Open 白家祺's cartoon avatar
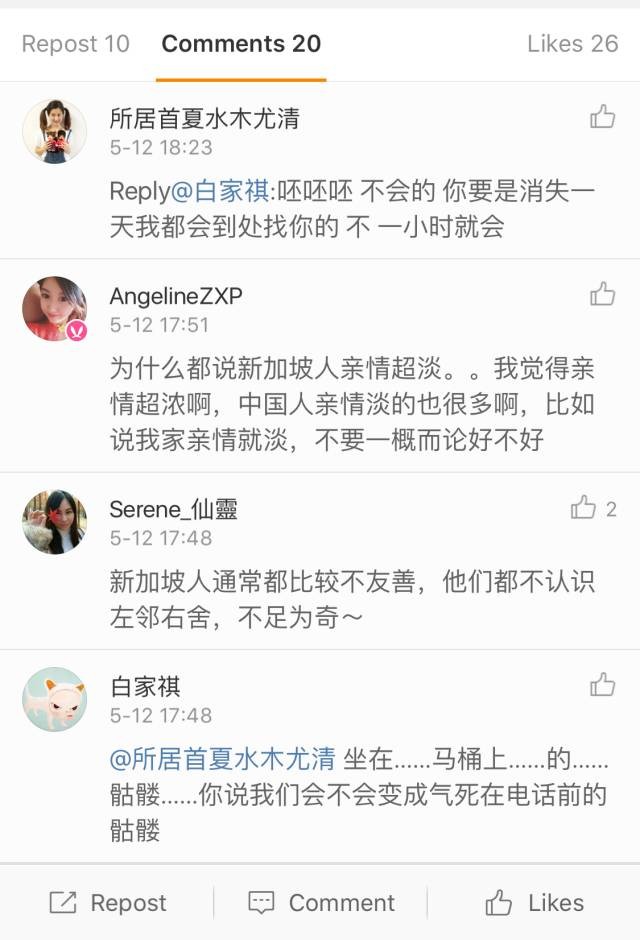 [54, 699]
